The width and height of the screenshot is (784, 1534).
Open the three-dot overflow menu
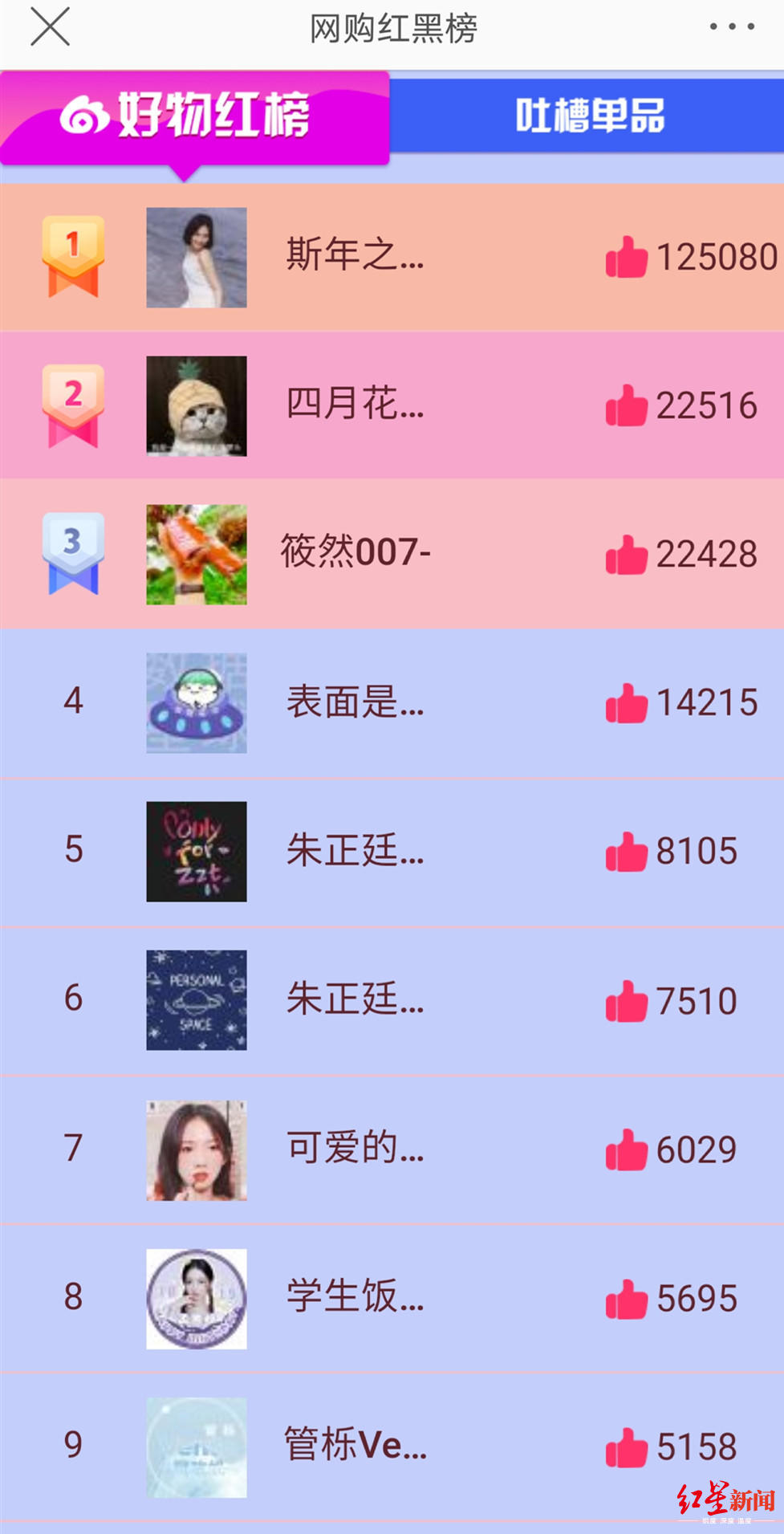point(731,27)
